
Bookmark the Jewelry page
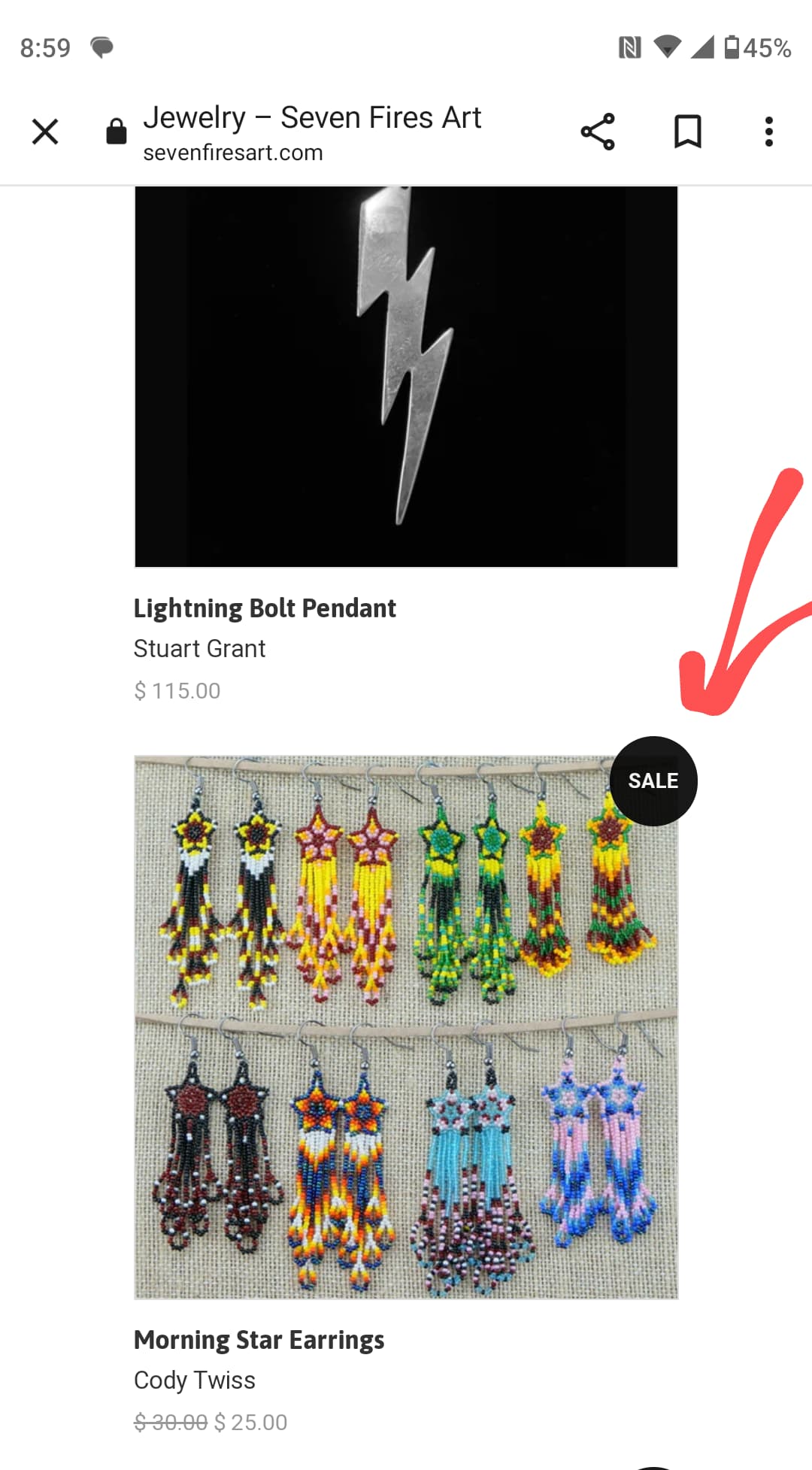pyautogui.click(x=687, y=132)
